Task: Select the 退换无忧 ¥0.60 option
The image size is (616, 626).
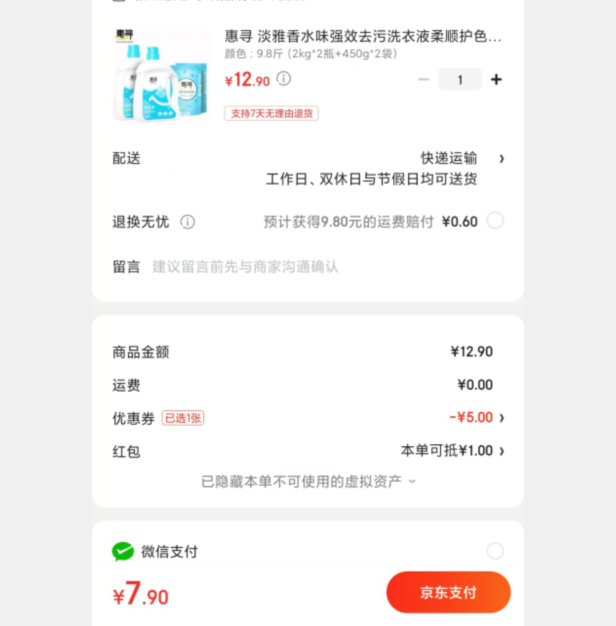Action: 495,221
